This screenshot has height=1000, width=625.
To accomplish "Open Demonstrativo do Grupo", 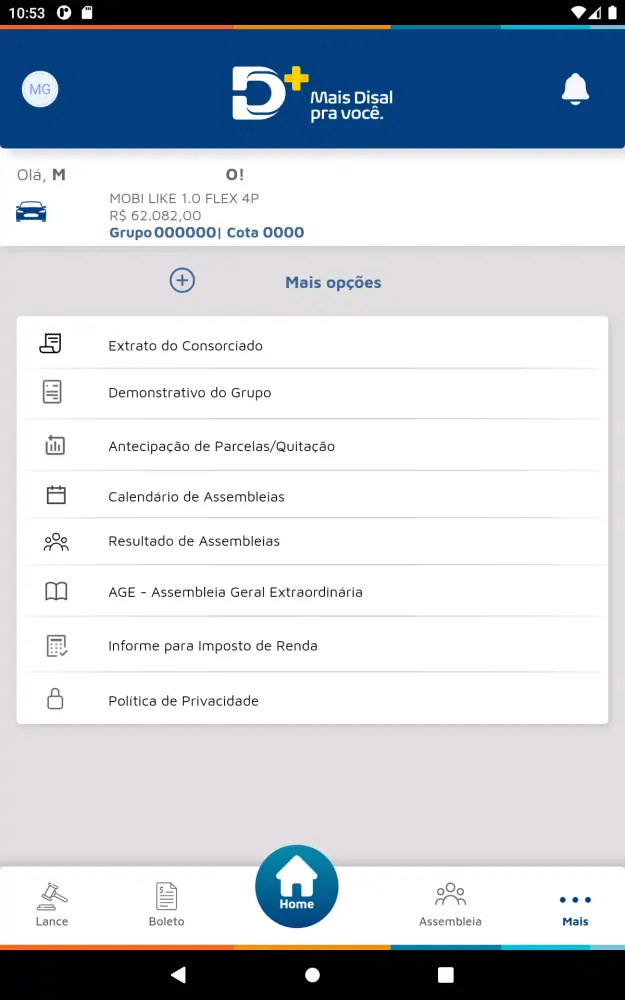I will (x=311, y=393).
